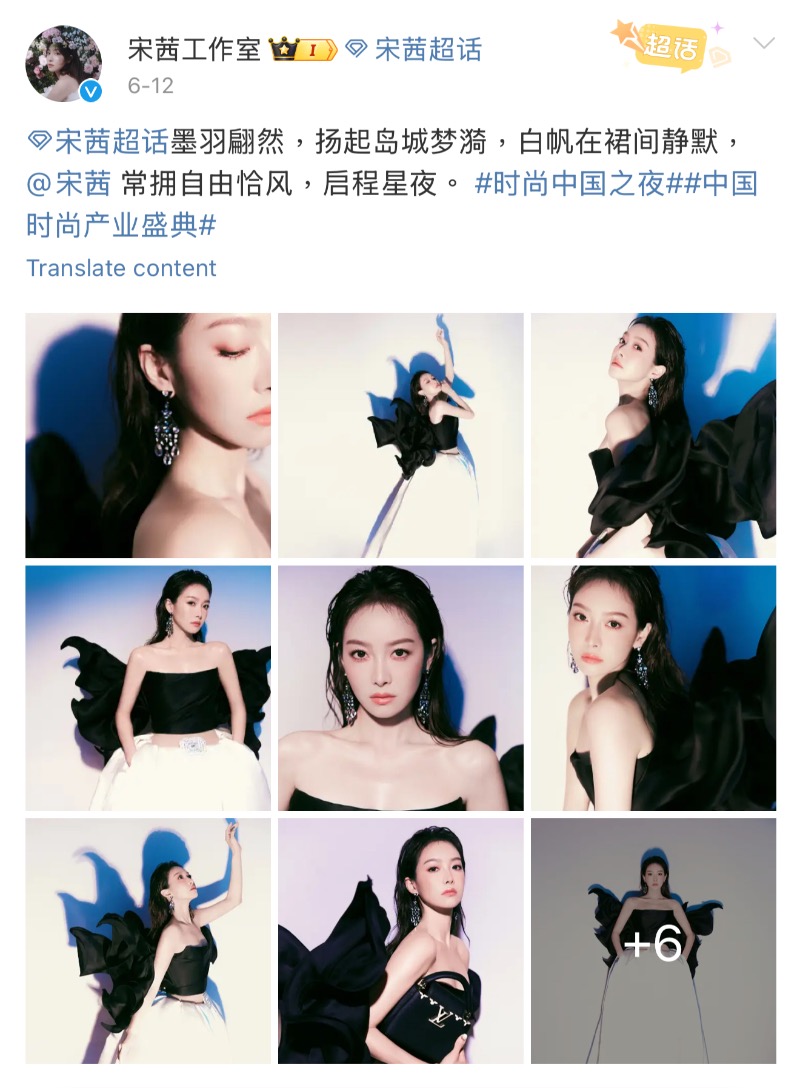
Task: Open the 宋茜超话 link in the post text
Action: coord(98,141)
